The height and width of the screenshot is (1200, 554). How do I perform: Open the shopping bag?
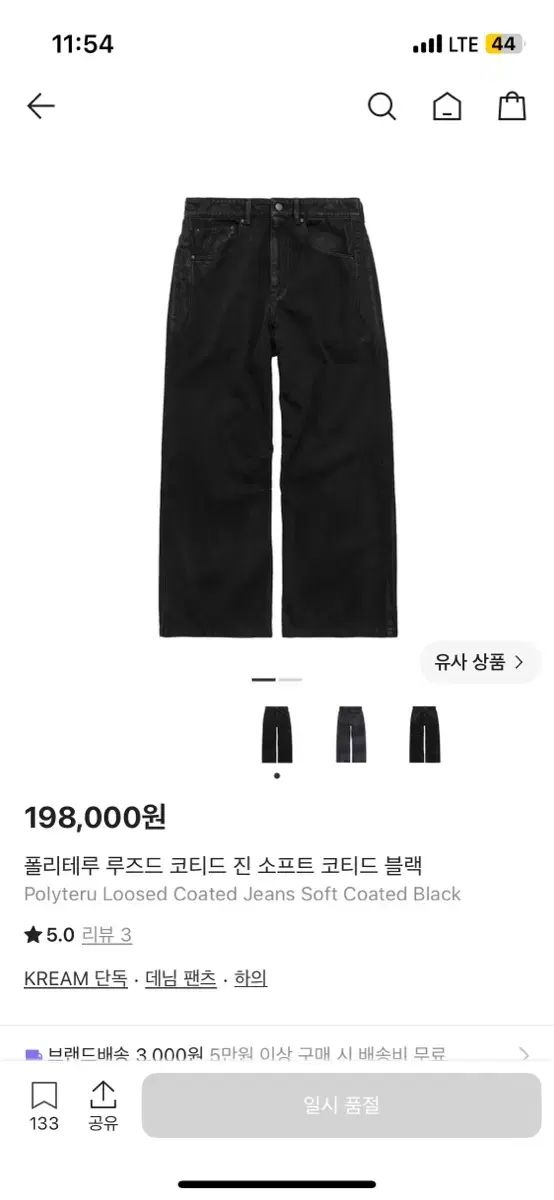point(512,106)
